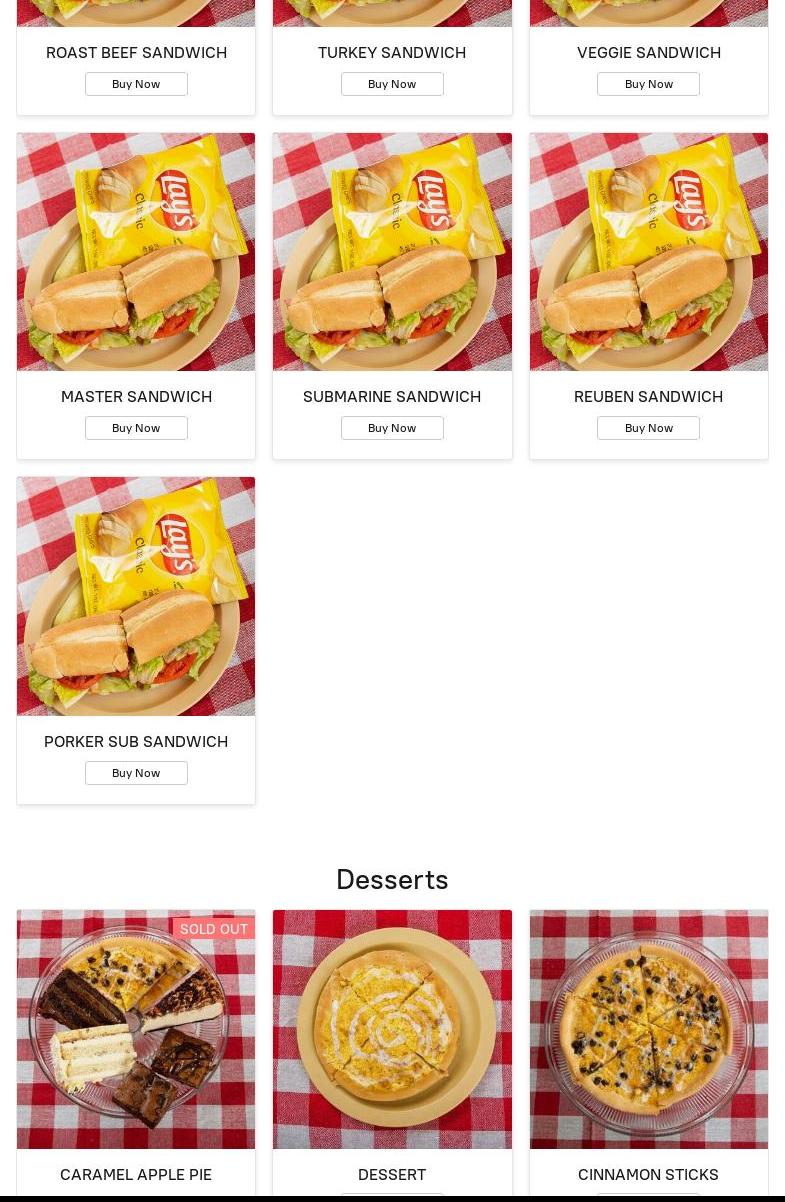Open the Reuben Sandwich product card

point(648,252)
